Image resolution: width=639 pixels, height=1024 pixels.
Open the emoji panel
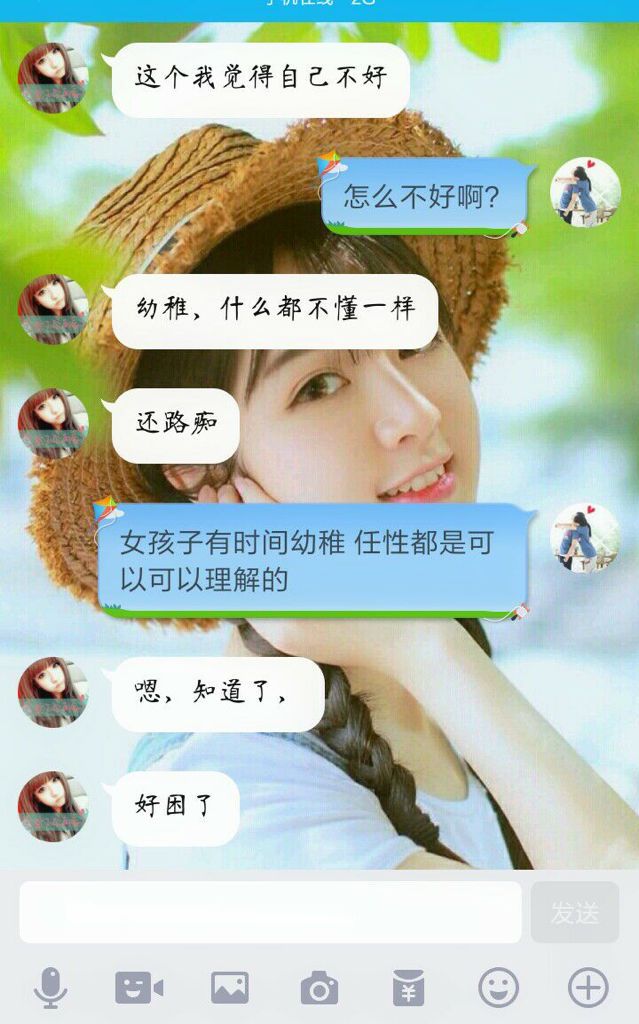point(498,988)
